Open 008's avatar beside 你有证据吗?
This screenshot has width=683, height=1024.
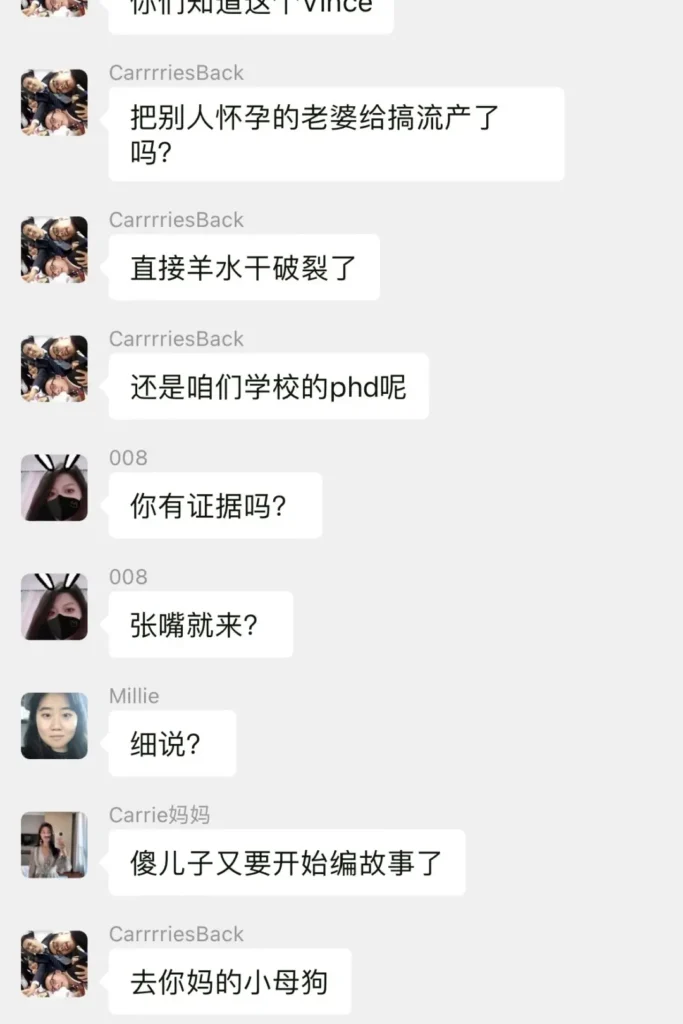[54, 488]
